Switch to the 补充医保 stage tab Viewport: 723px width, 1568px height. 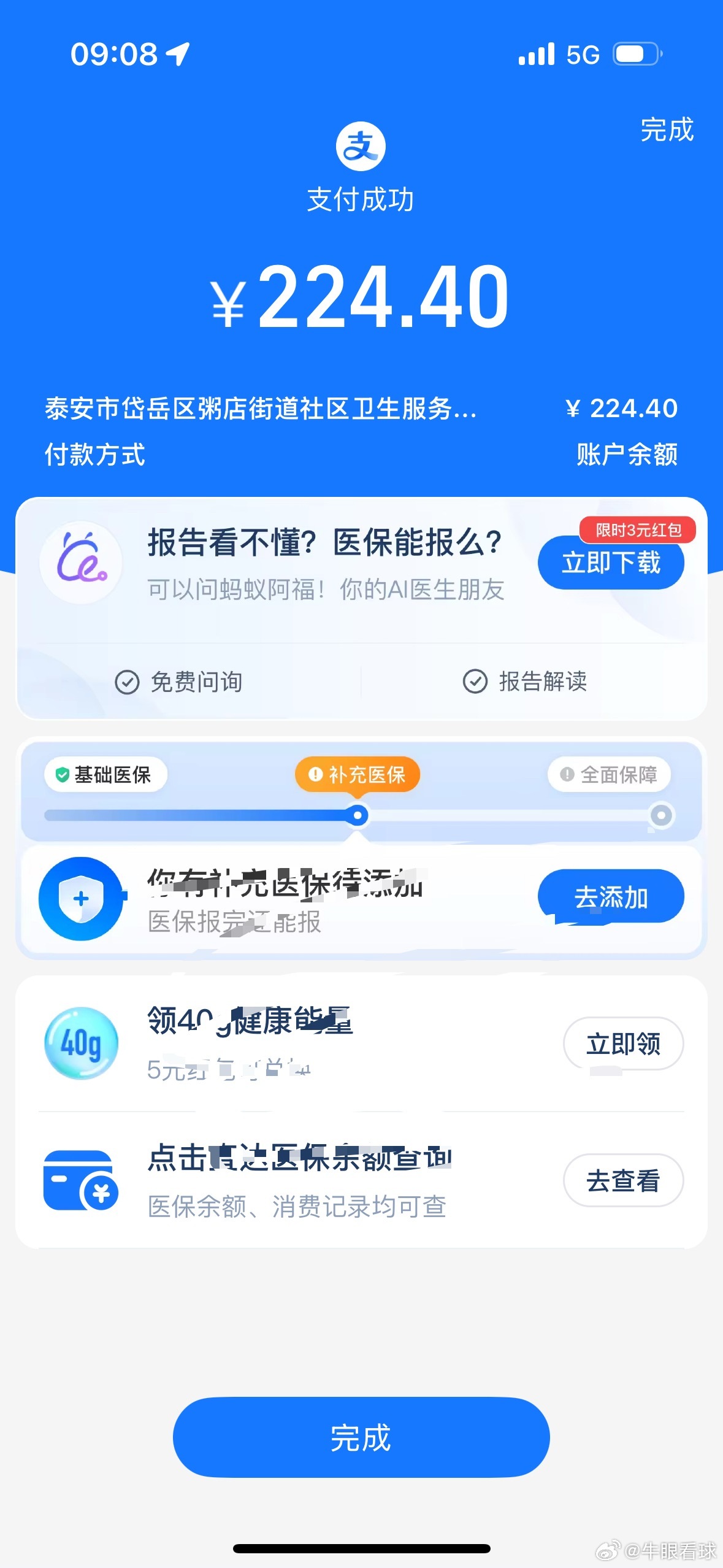tap(357, 775)
